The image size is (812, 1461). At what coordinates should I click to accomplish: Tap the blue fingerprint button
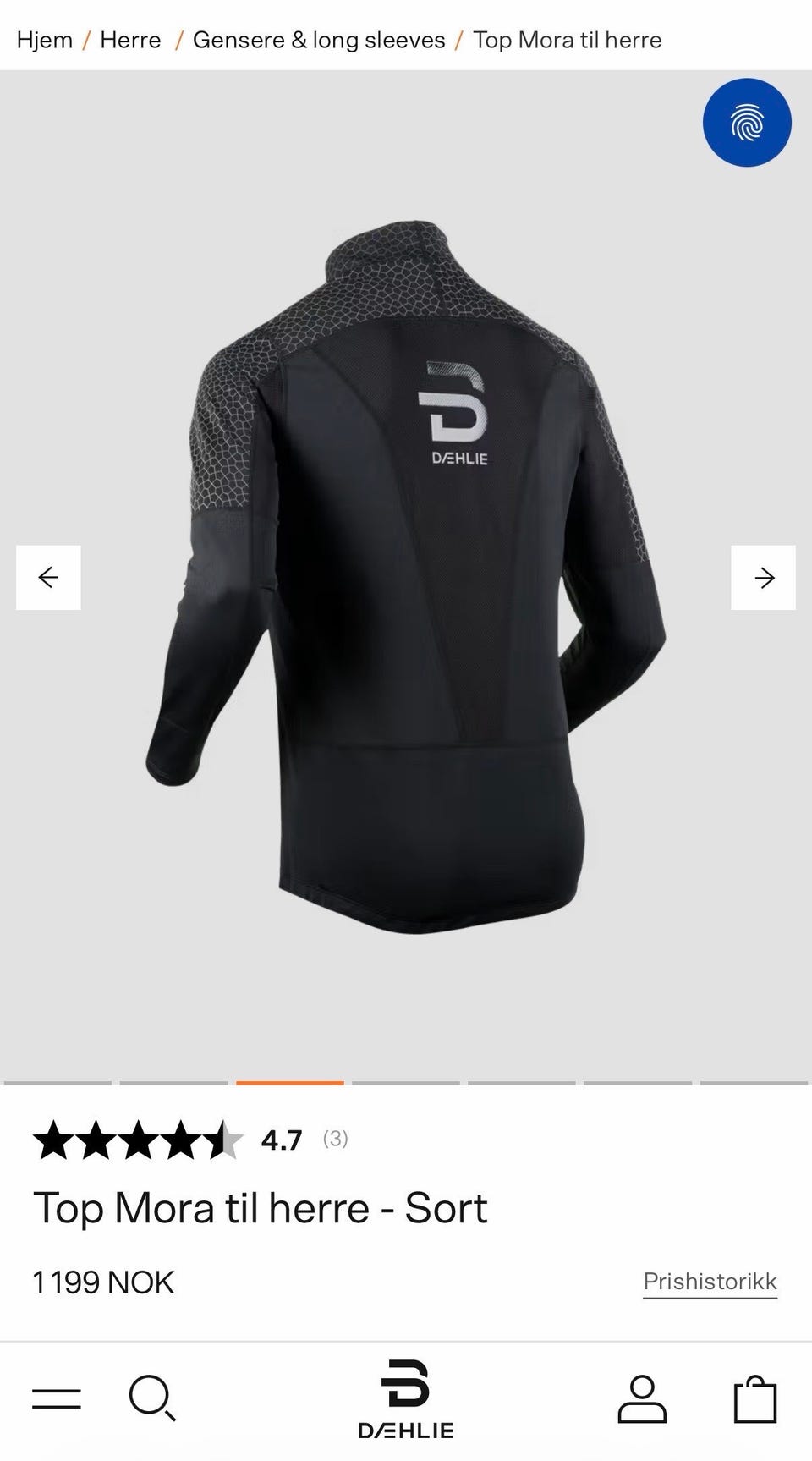(747, 123)
